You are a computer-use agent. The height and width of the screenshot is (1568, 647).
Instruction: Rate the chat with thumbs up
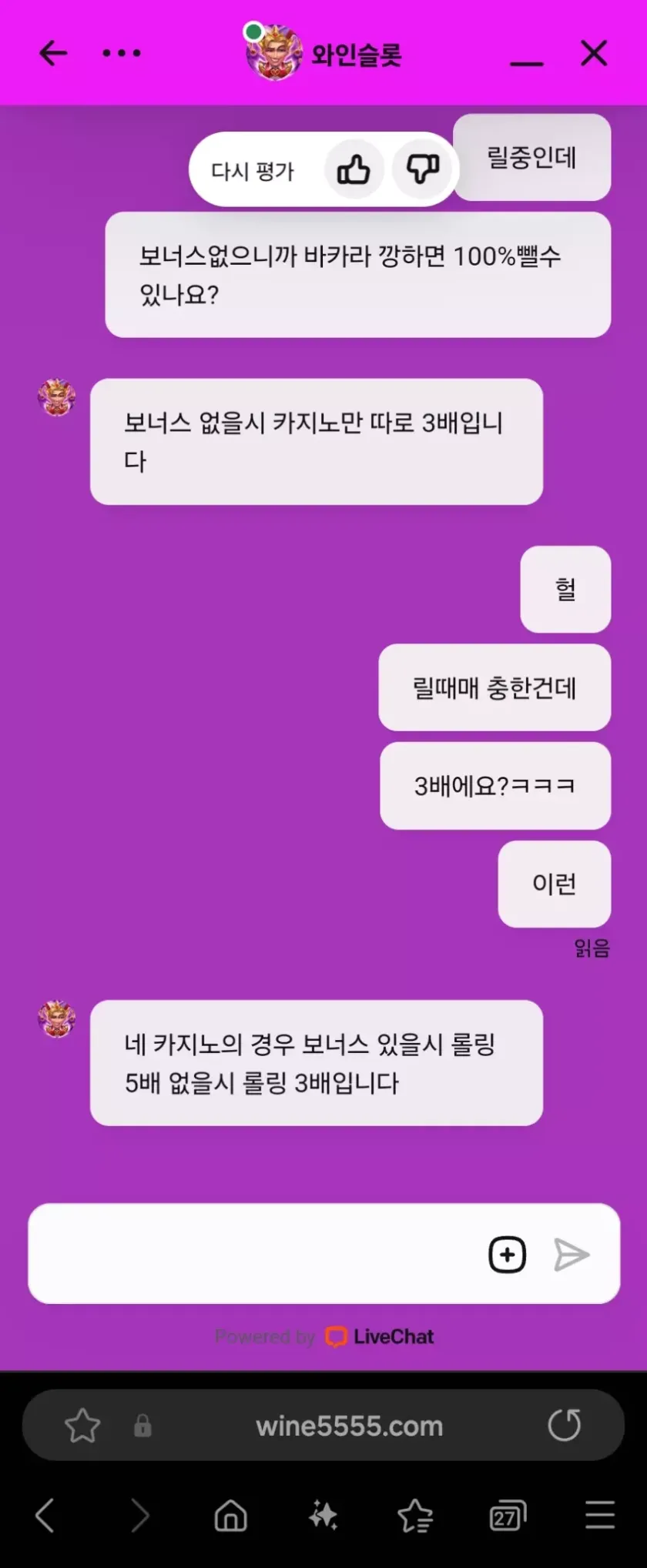pos(354,169)
